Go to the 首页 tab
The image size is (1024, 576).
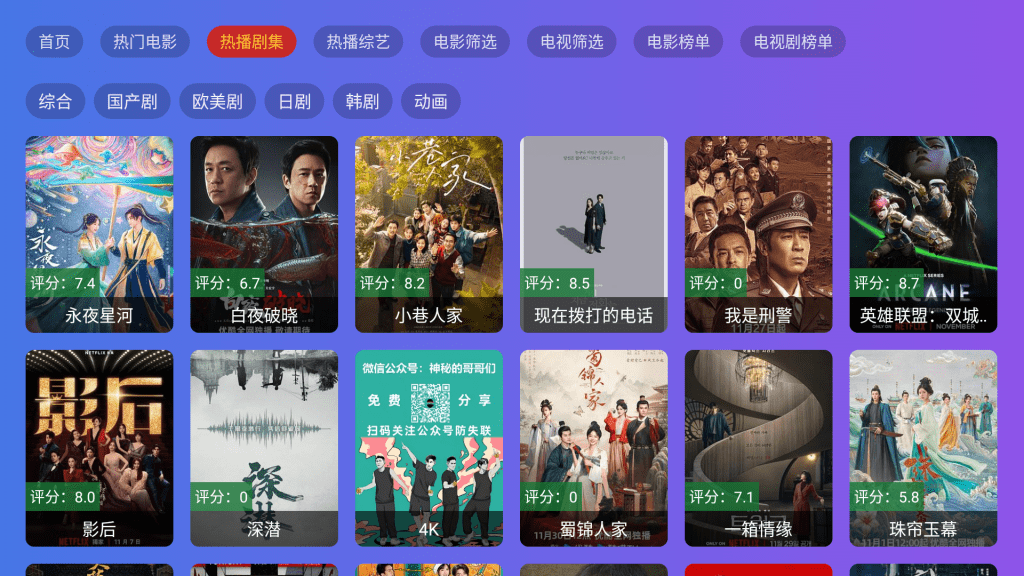(54, 42)
